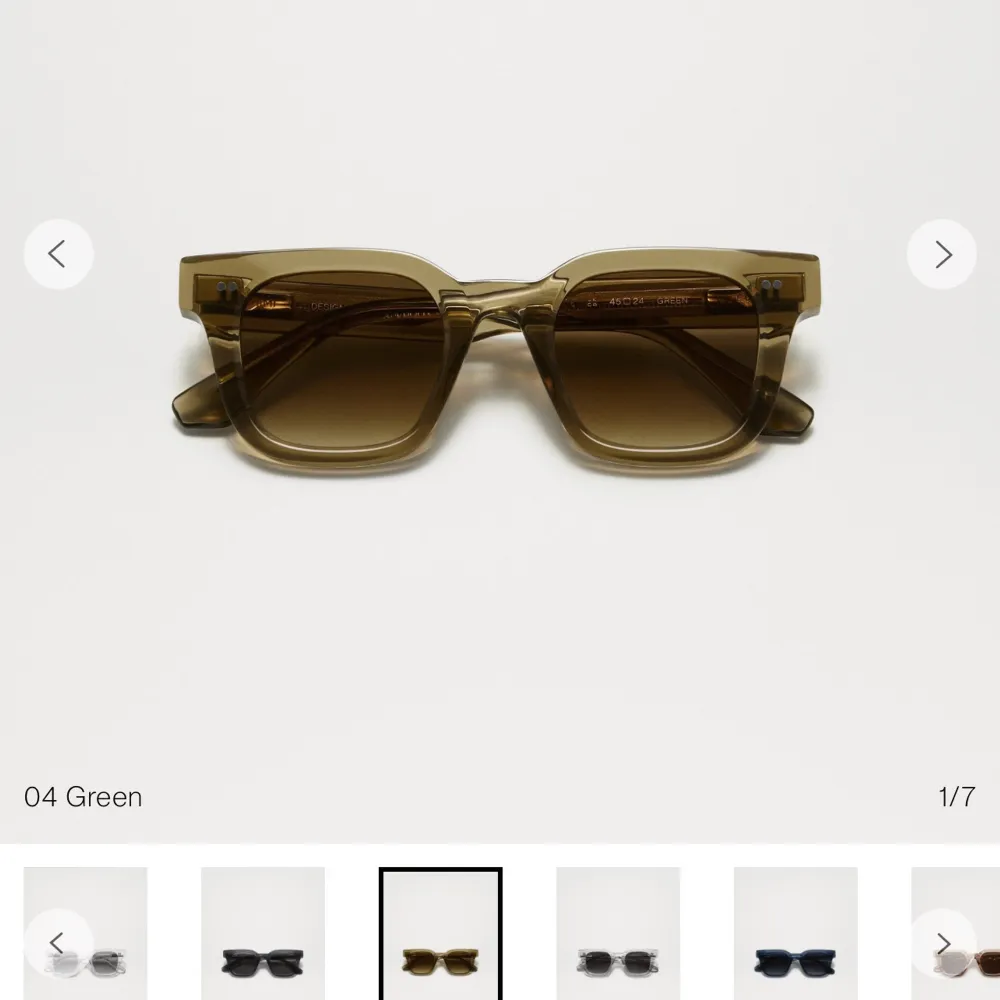This screenshot has width=1000, height=1000.
Task: Select the black sunglasses thumbnail
Action: (263, 935)
